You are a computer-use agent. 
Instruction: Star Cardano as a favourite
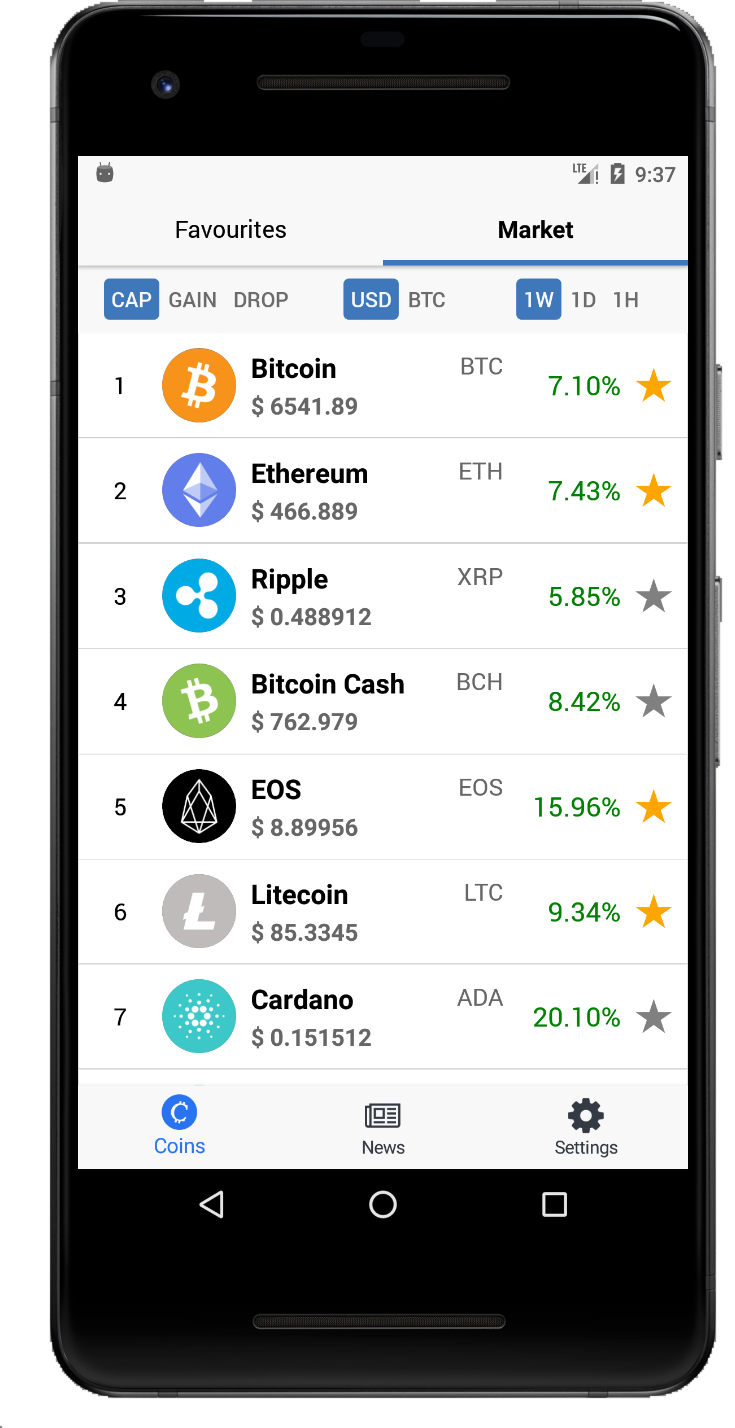654,1018
